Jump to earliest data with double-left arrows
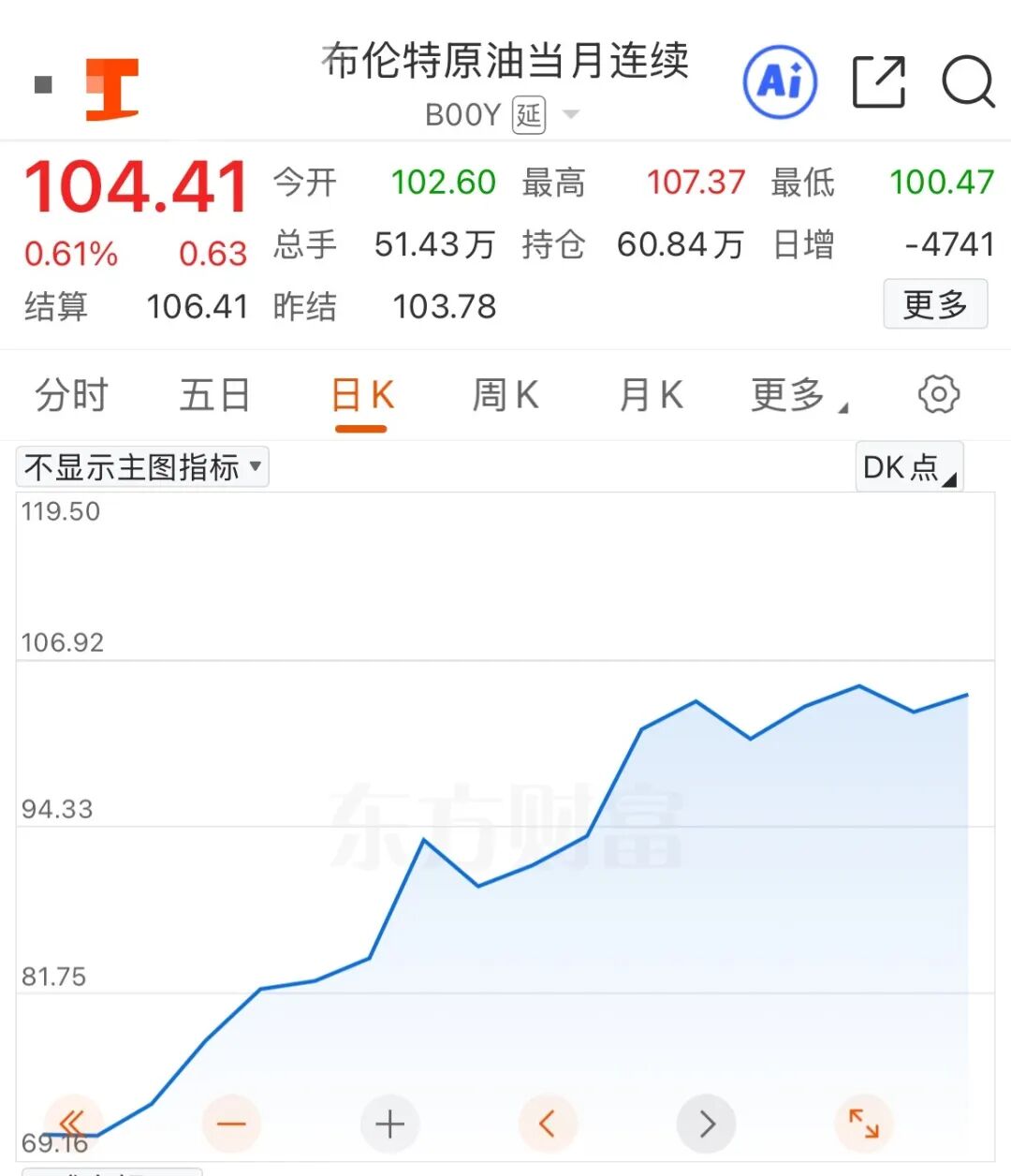Viewport: 1011px width, 1176px height. tap(73, 1124)
